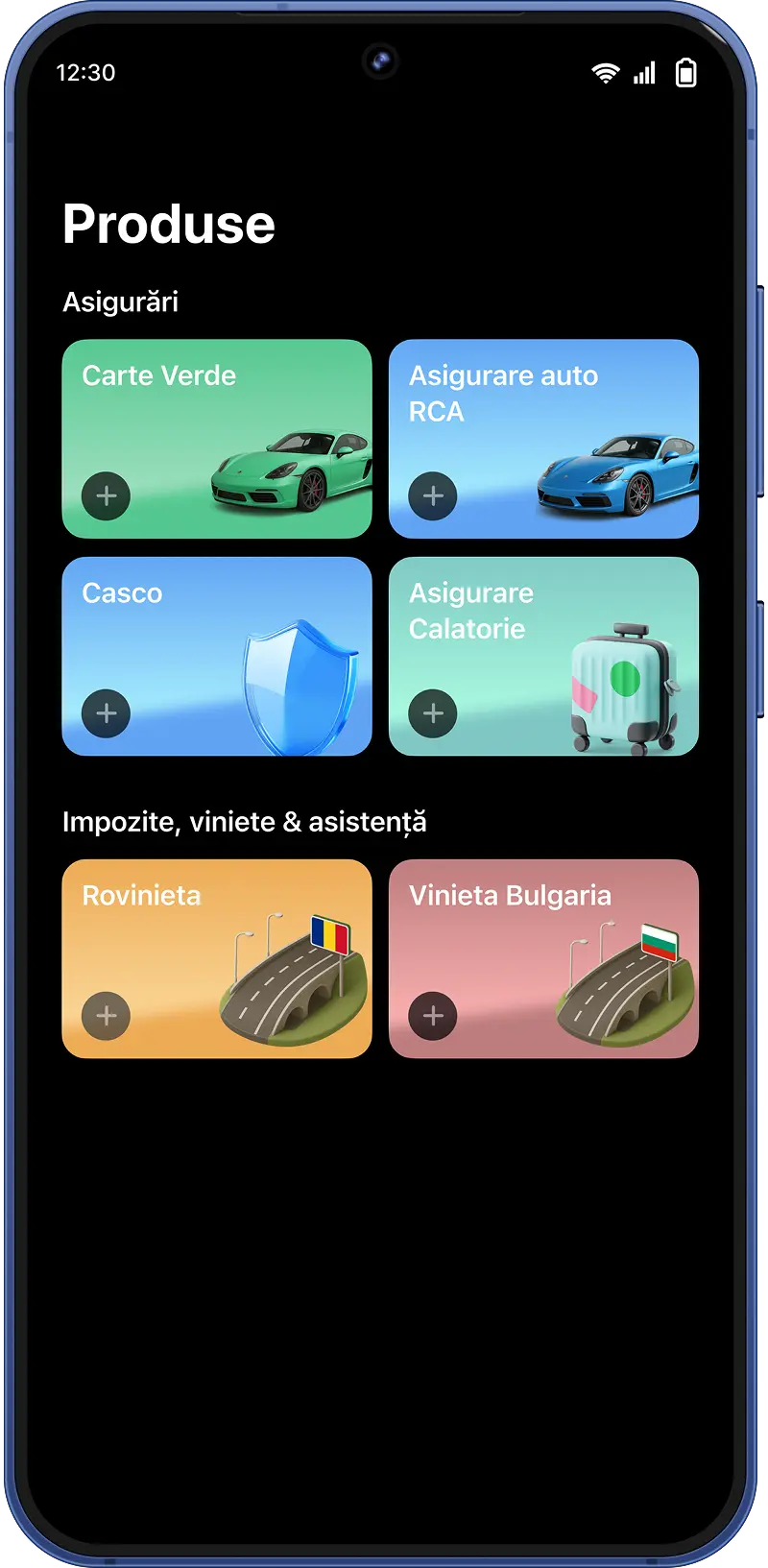Open the Carte Verde product card

(216, 438)
